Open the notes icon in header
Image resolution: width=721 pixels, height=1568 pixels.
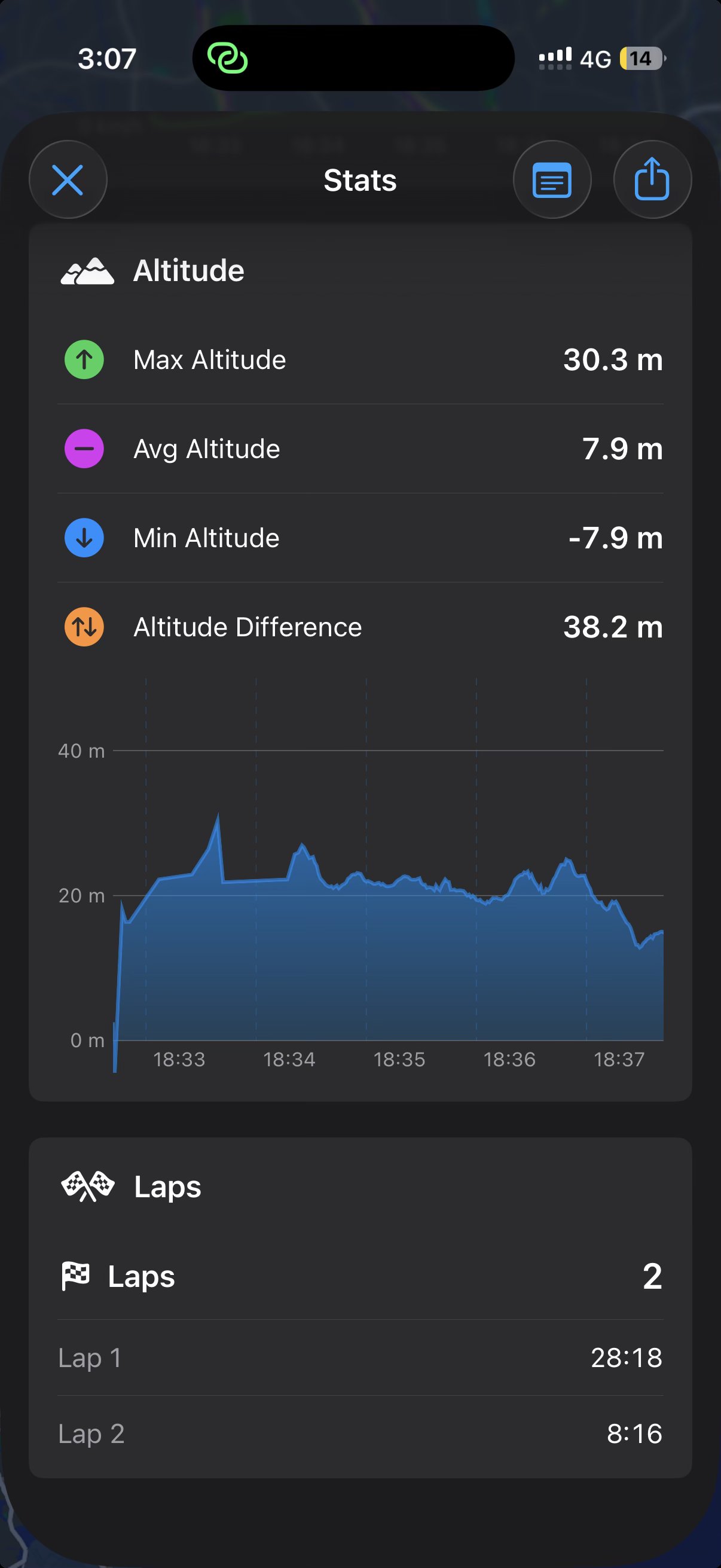tap(551, 179)
